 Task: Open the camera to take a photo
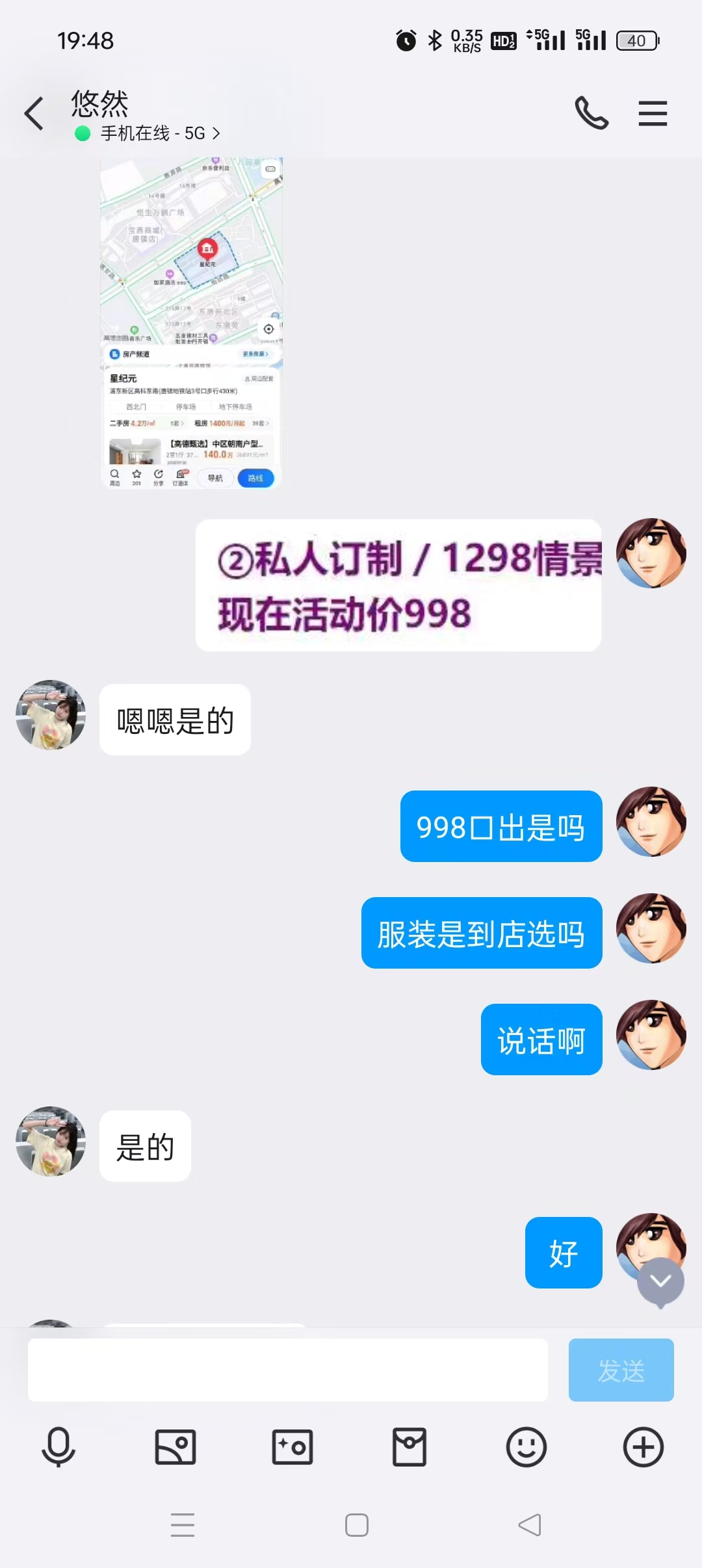tap(292, 1447)
